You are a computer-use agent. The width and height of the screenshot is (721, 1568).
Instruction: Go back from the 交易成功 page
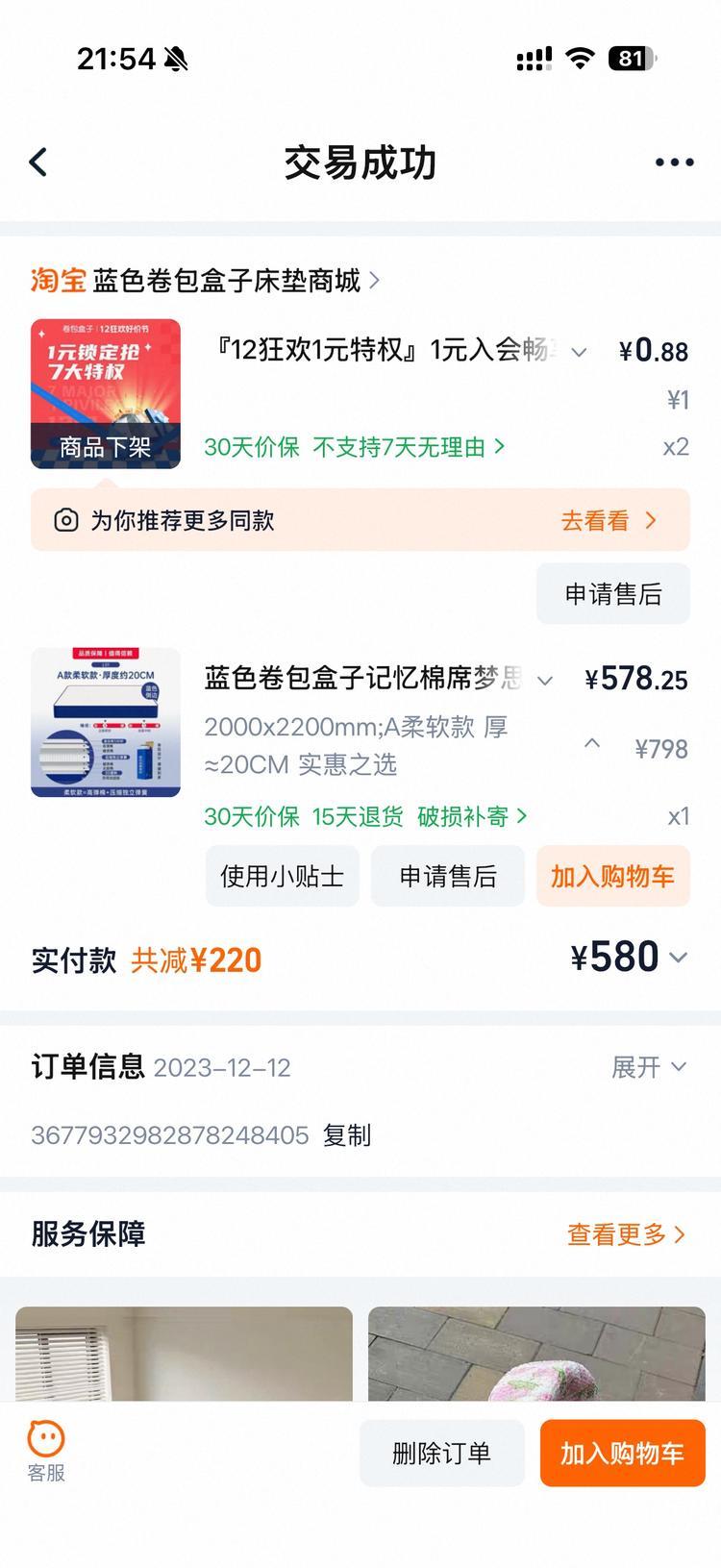coord(38,162)
